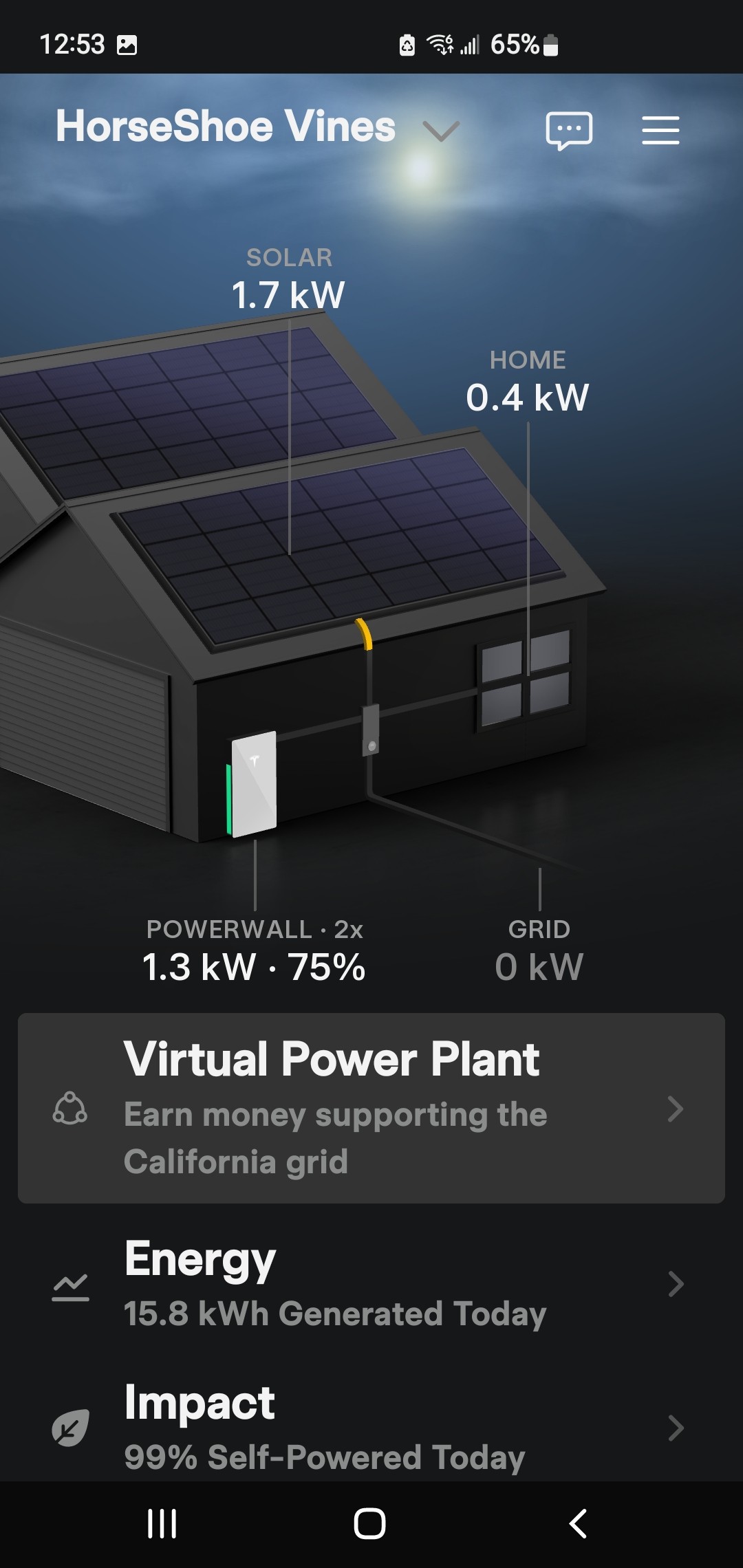
Task: Go to the phone home screen
Action: click(369, 1523)
